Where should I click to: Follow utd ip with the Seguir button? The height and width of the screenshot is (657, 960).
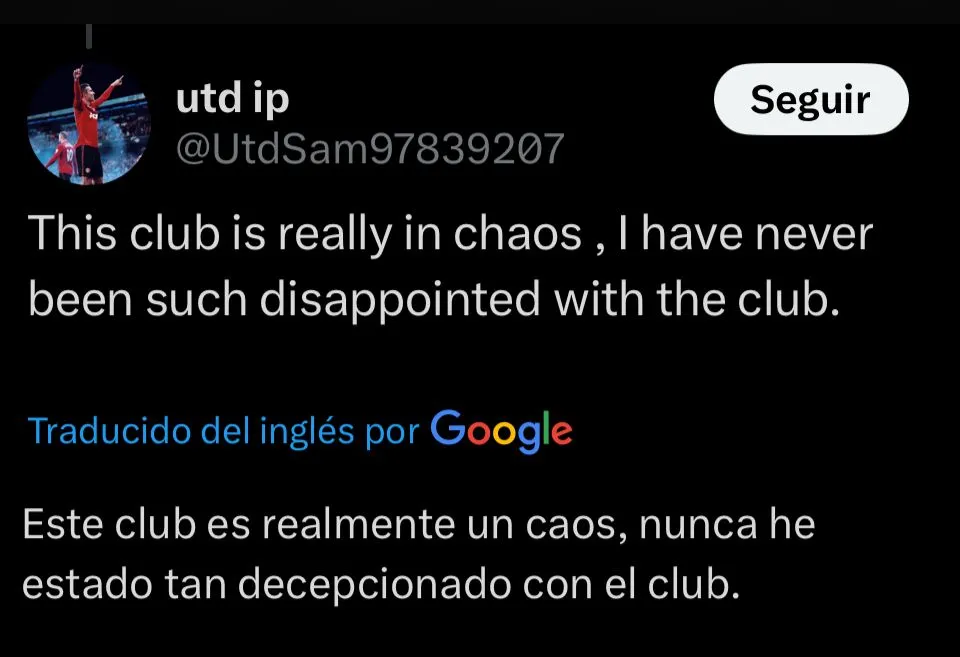coord(810,99)
